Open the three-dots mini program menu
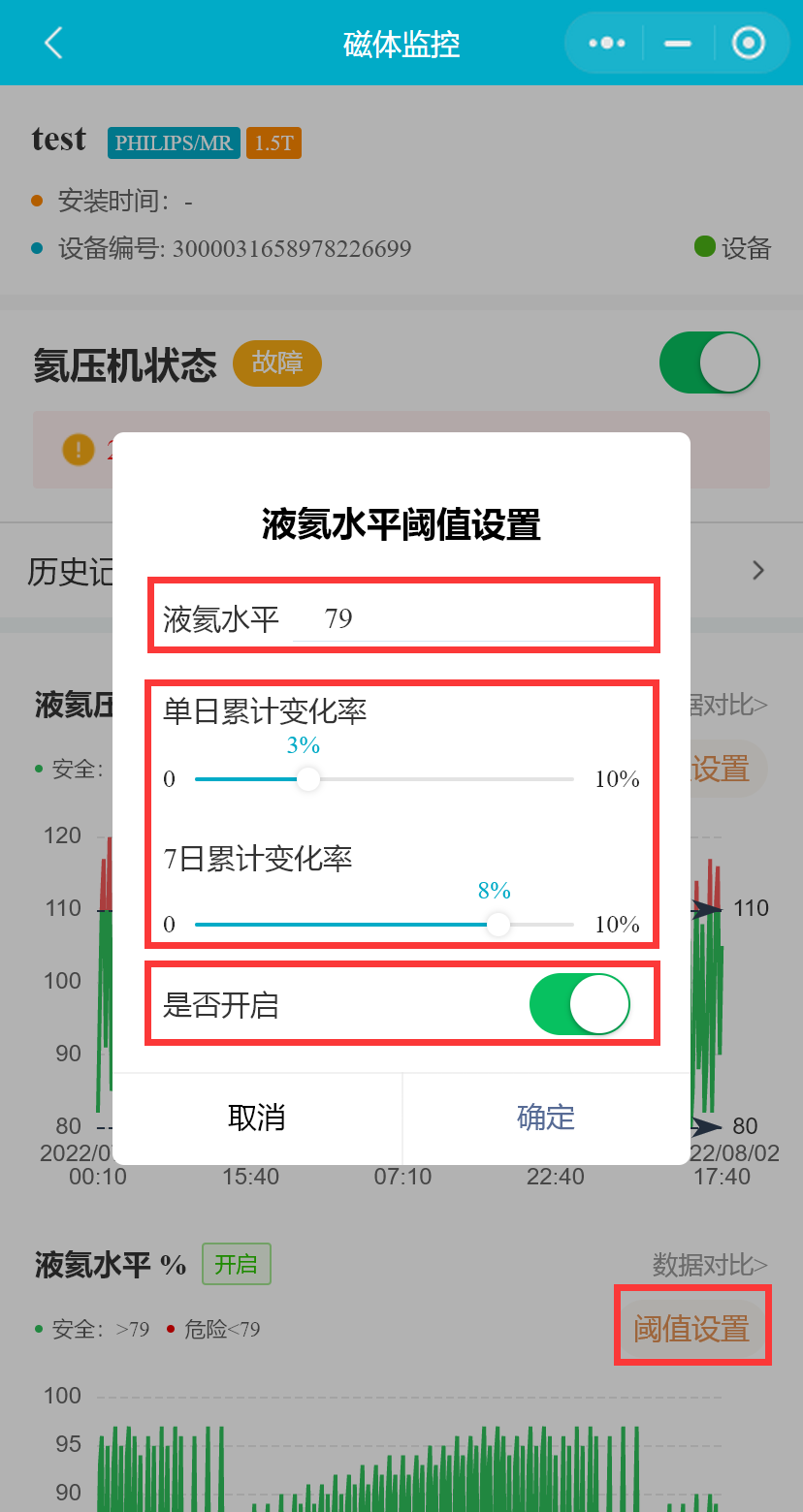This screenshot has width=803, height=1512. (607, 43)
